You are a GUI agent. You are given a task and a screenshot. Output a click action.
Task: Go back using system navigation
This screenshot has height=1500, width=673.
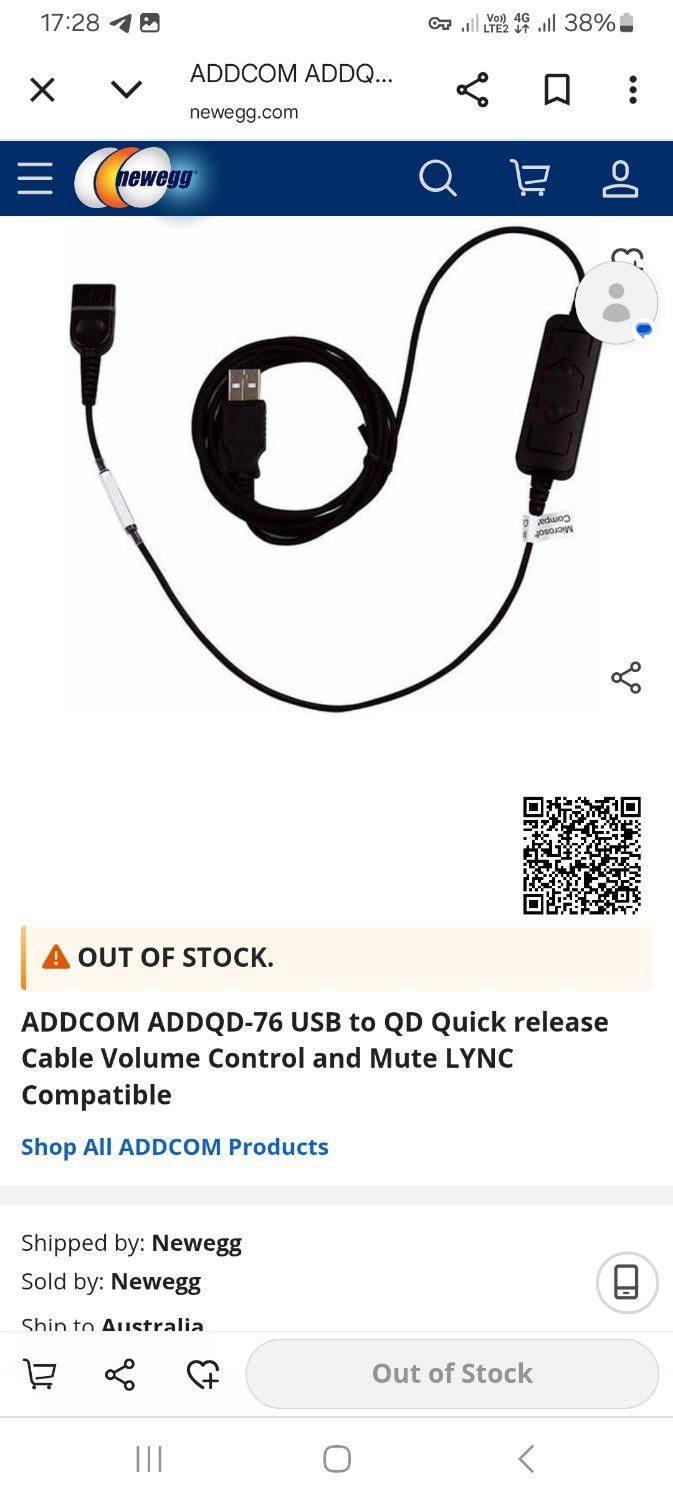pos(526,1459)
